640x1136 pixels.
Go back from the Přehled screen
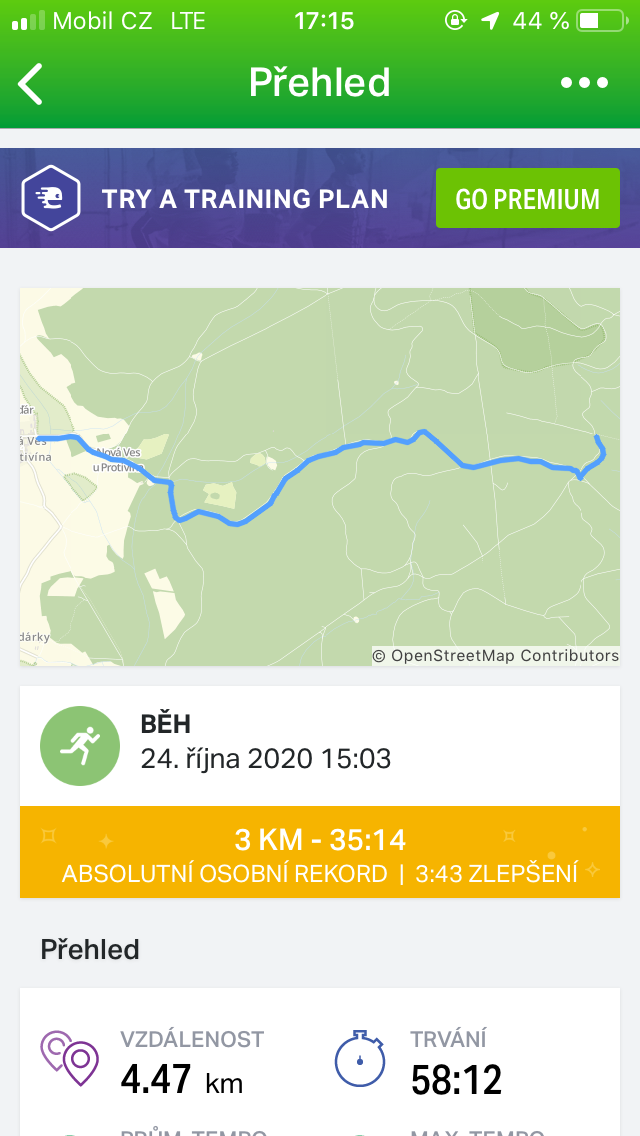tap(30, 83)
